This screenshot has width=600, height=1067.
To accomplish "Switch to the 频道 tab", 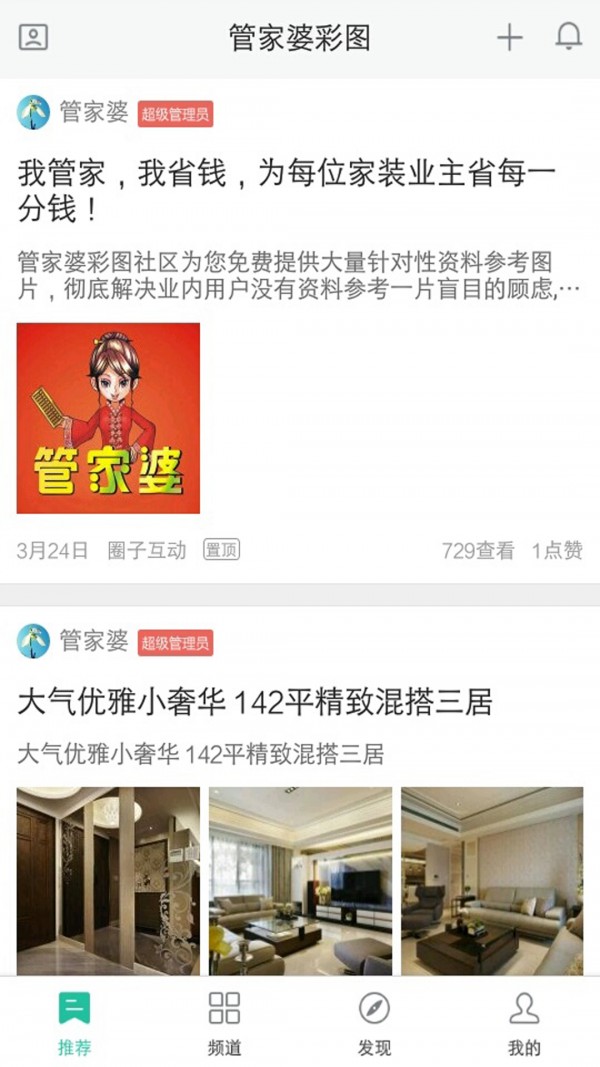I will (x=224, y=1022).
